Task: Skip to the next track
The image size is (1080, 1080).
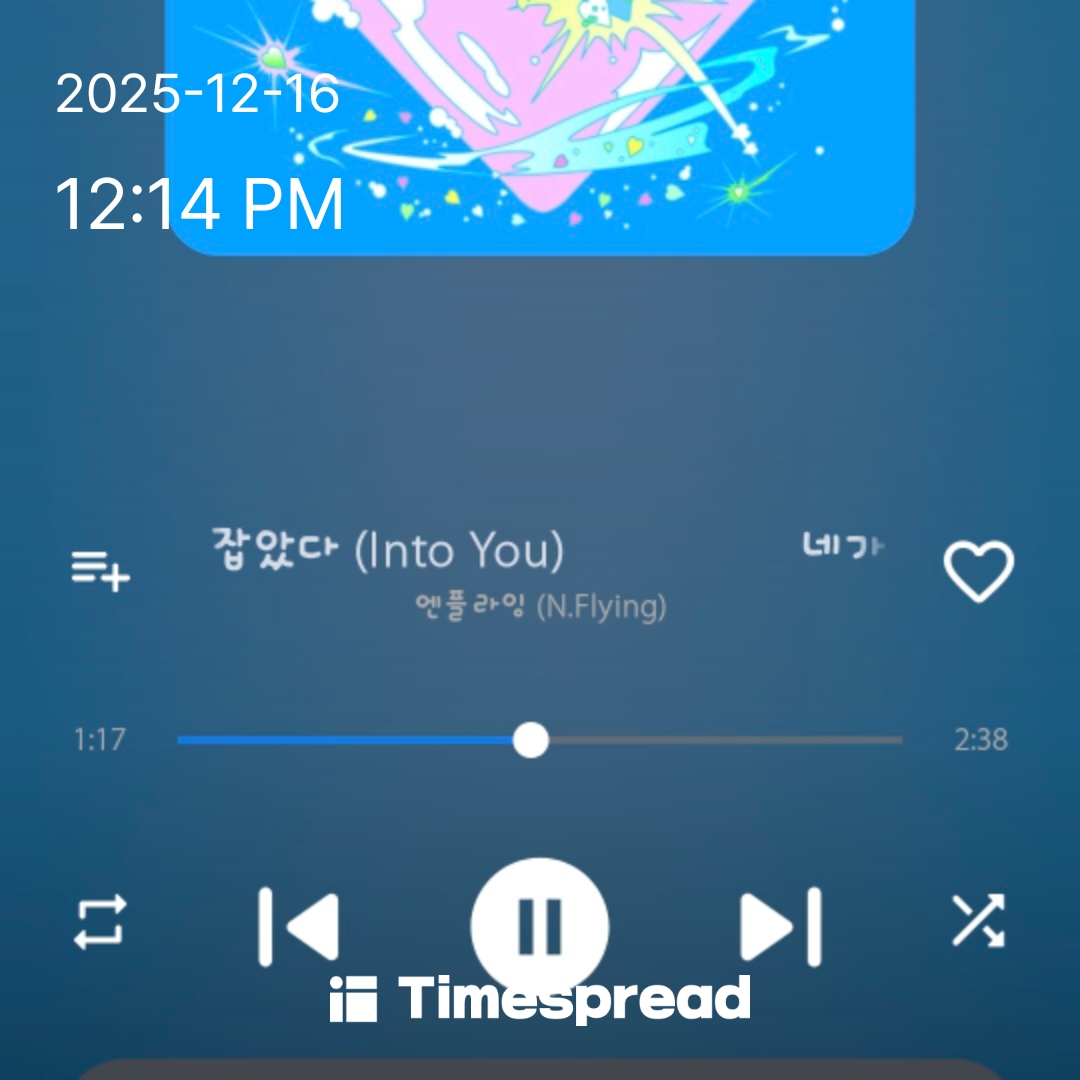Action: coord(781,925)
